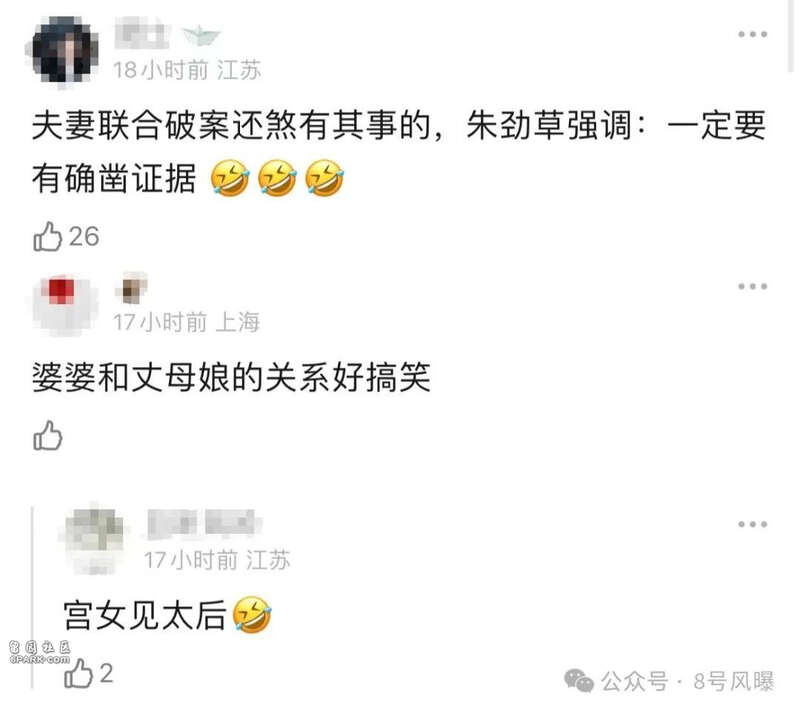
Task: Like the 宫女见太后 reply
Action: click(79, 673)
